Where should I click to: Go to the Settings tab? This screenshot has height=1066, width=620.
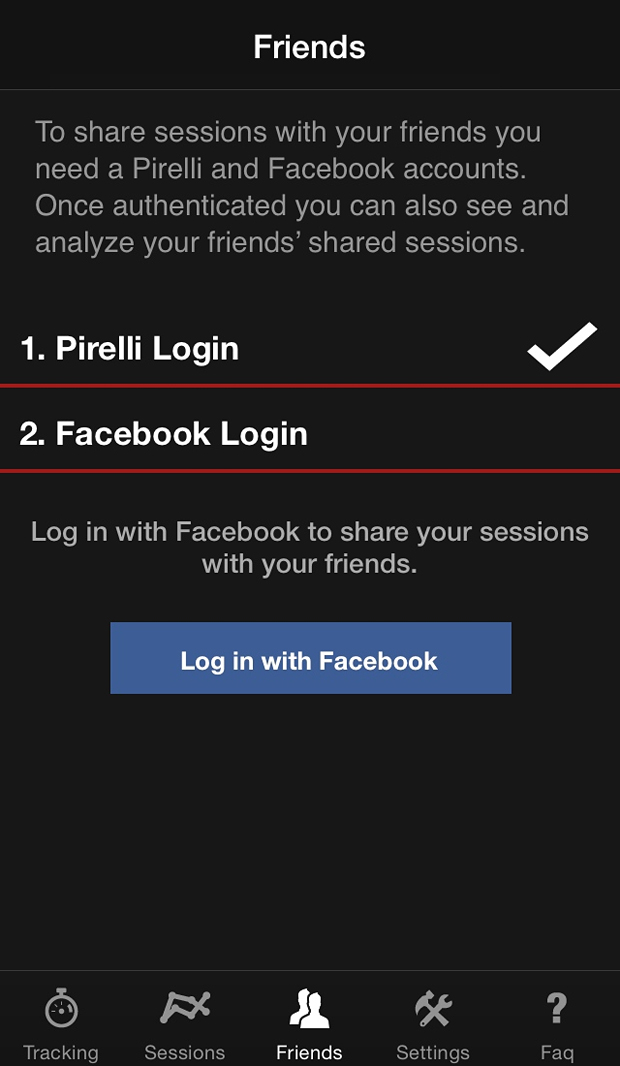pos(433,1022)
